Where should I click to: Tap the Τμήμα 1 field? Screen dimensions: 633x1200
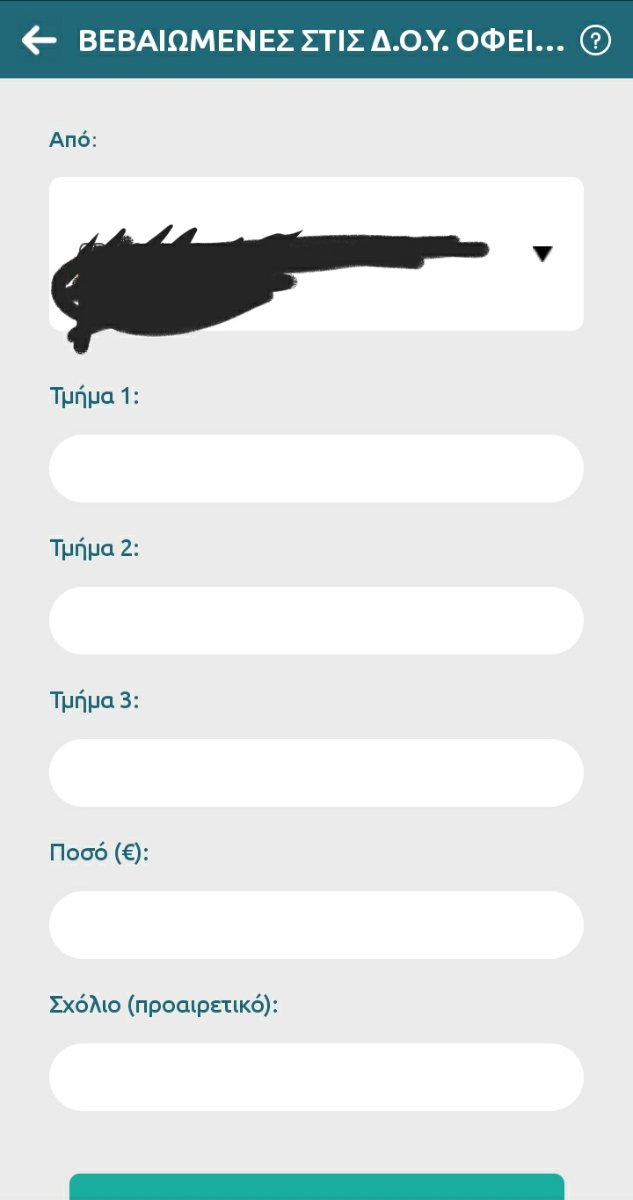[316, 468]
